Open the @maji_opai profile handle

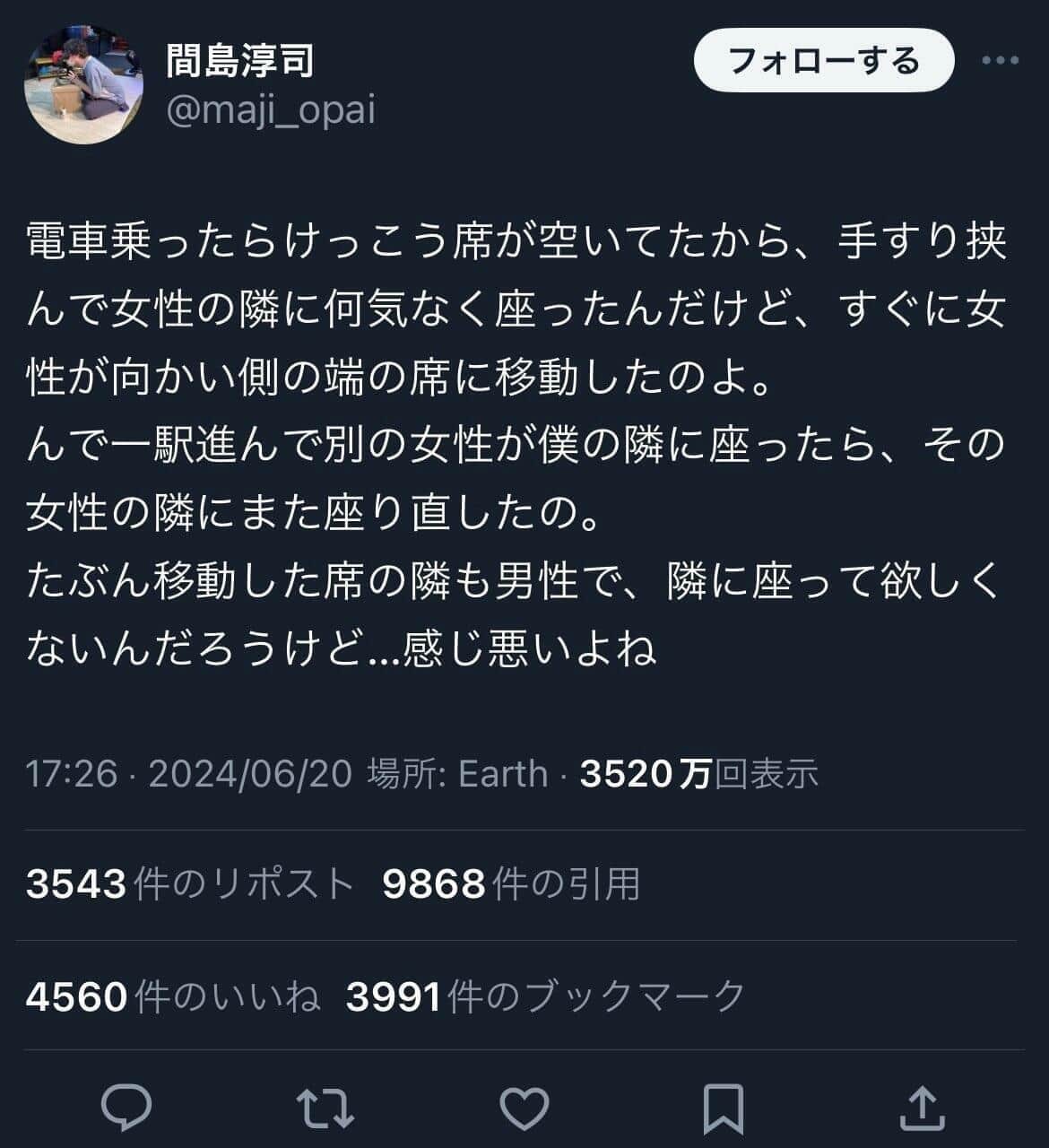[x=271, y=110]
